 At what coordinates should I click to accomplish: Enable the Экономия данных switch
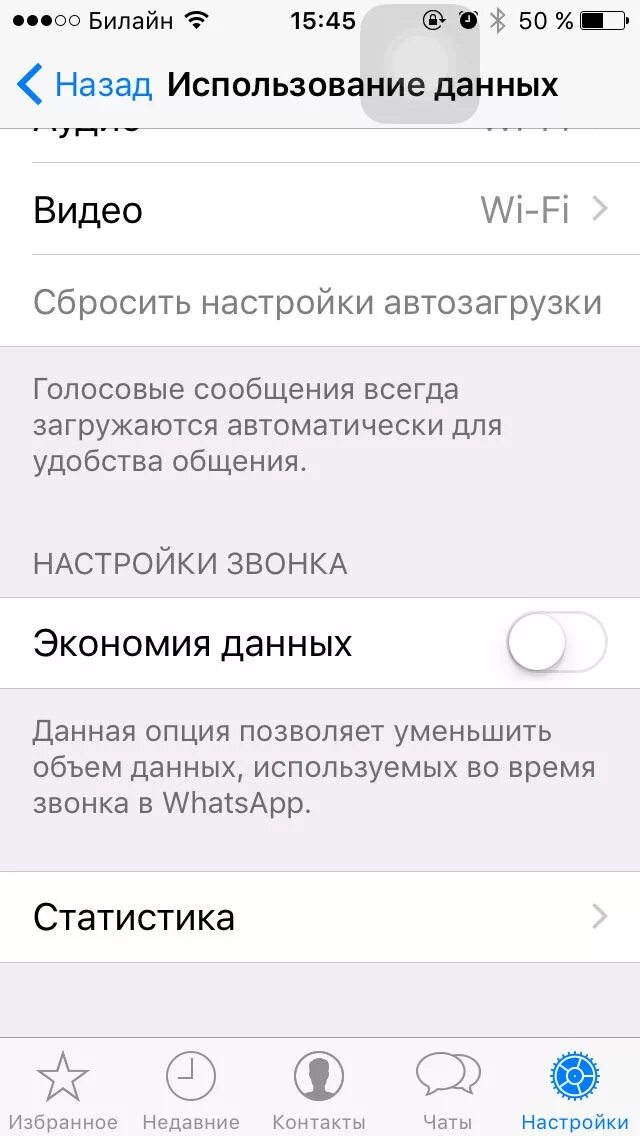pos(557,643)
